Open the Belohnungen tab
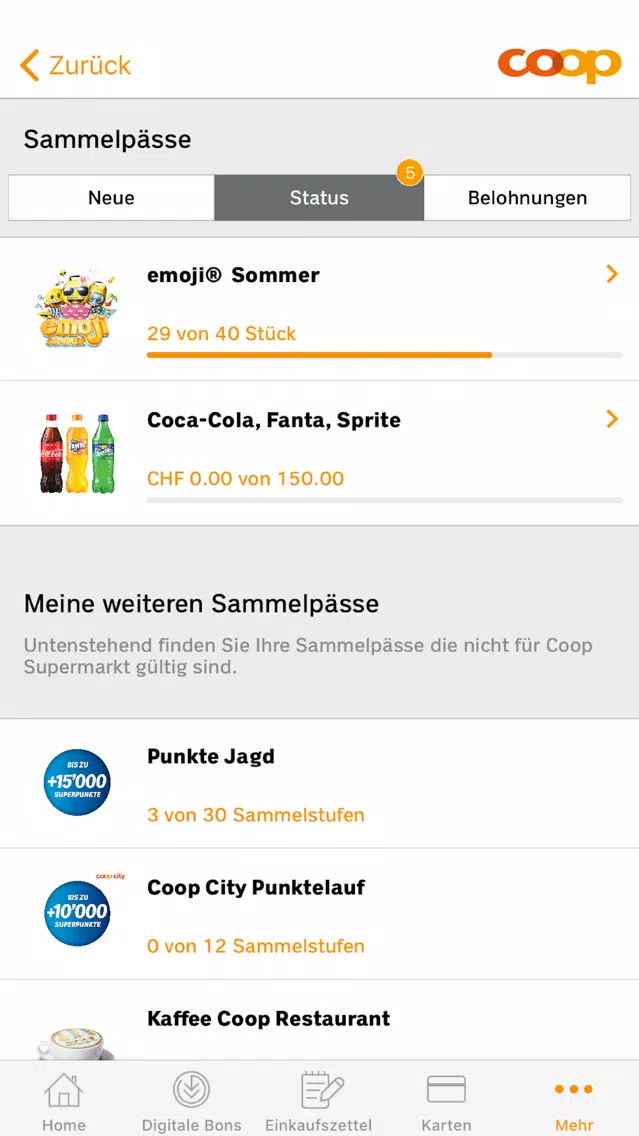The height and width of the screenshot is (1136, 639). pos(527,198)
